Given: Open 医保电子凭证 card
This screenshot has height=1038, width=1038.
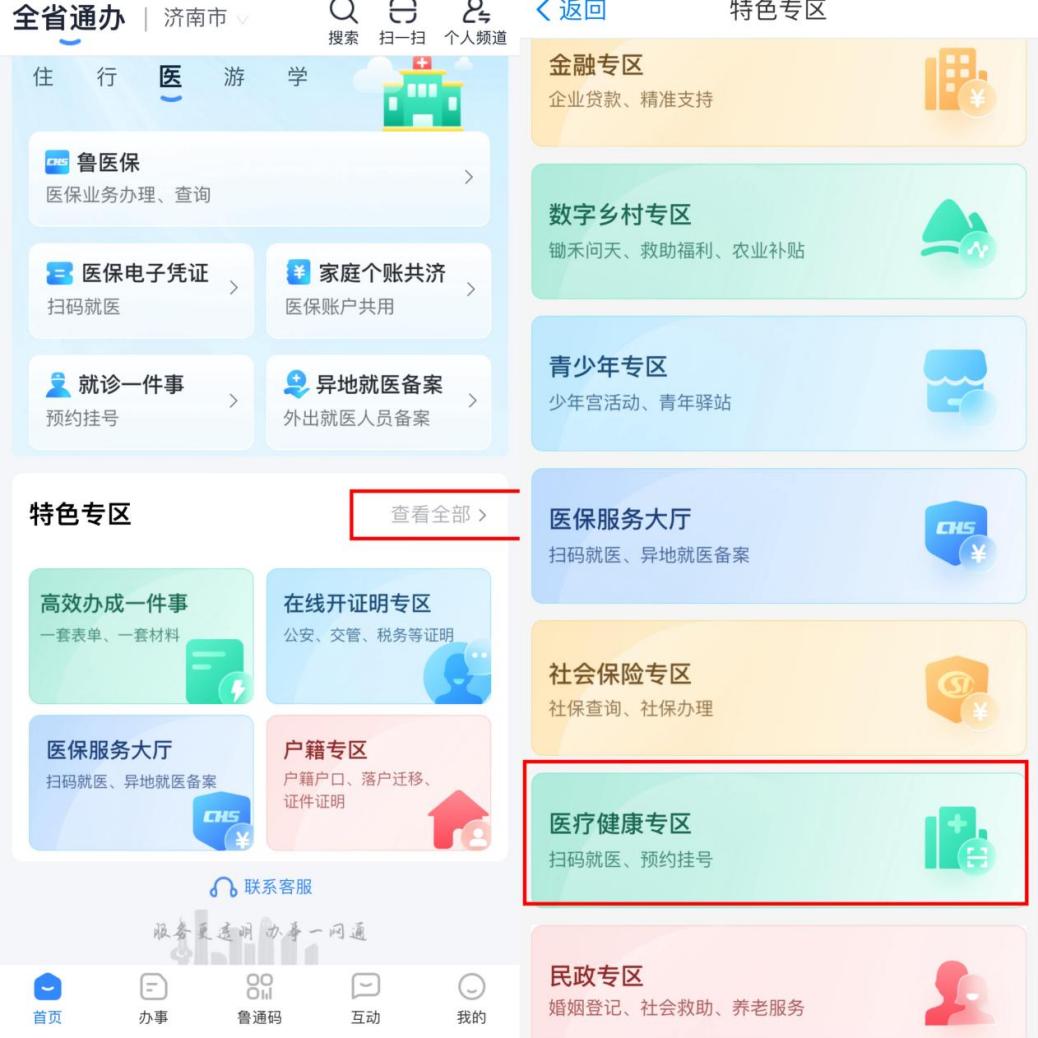Looking at the screenshot, I should 140,289.
